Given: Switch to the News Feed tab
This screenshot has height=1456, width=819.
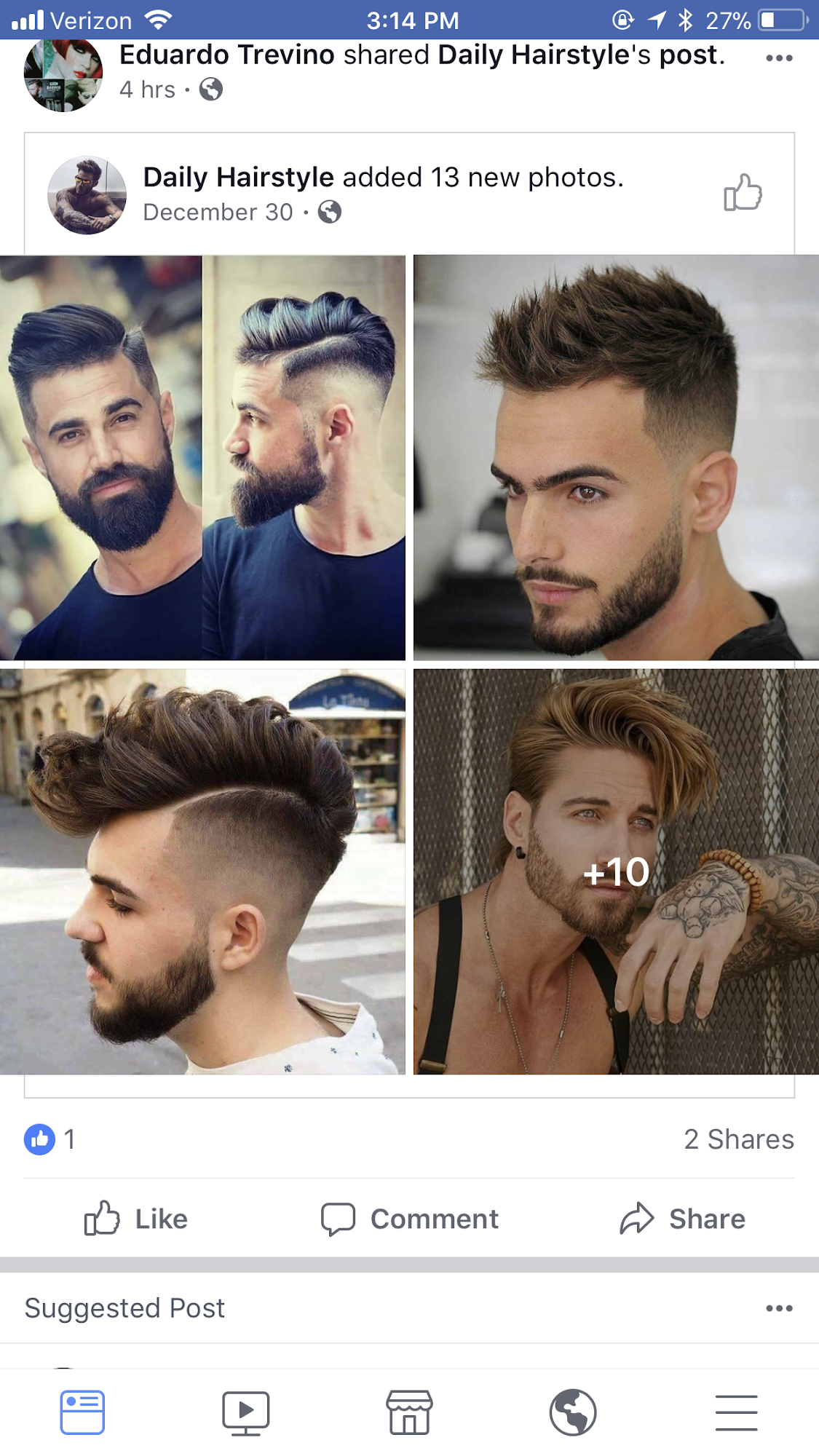Looking at the screenshot, I should tap(82, 1412).
